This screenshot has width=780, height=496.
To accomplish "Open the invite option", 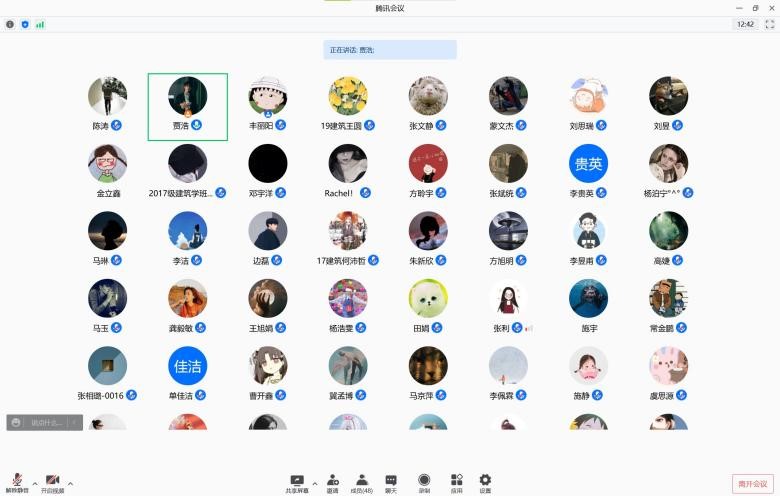I will click(x=332, y=482).
